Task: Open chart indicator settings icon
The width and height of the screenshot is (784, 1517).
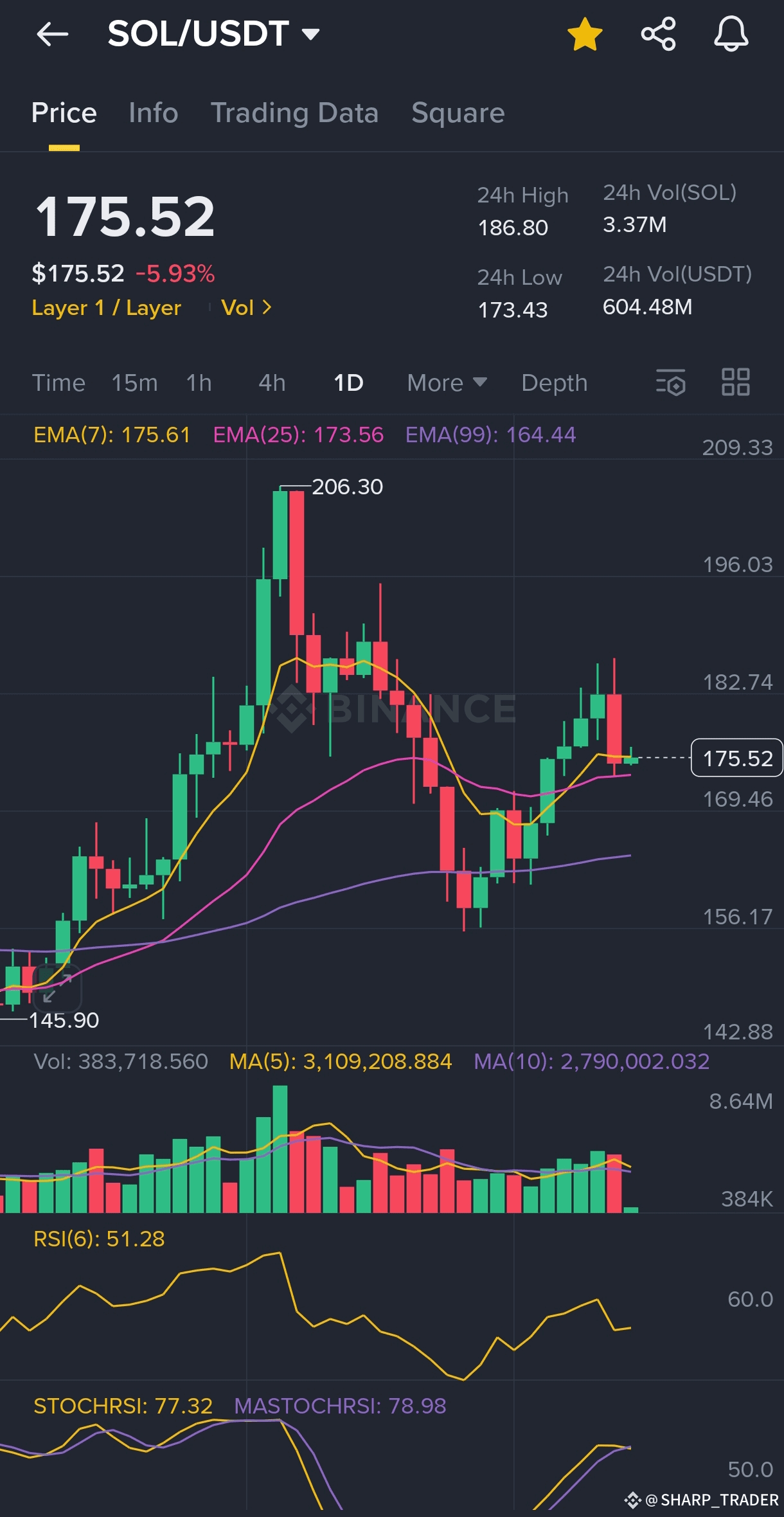Action: point(670,382)
